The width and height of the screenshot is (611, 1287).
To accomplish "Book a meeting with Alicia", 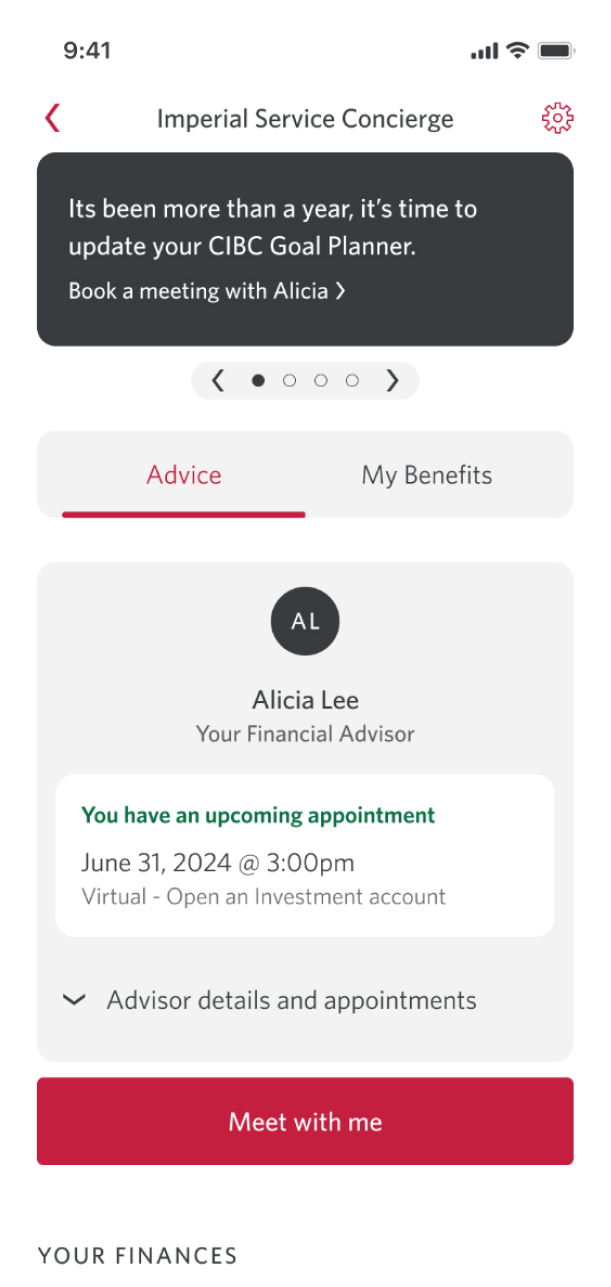I will coord(207,291).
